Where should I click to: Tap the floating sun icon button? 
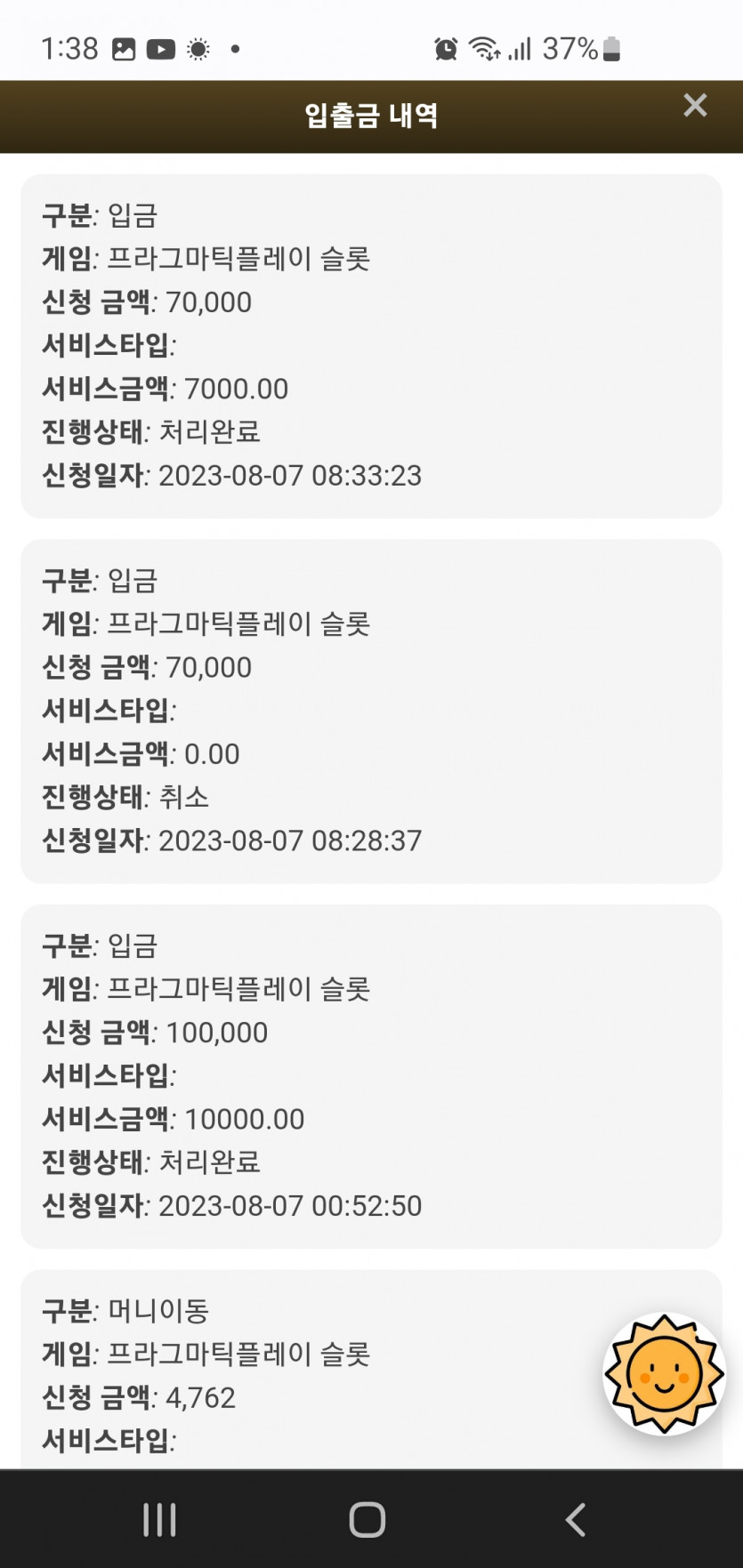[664, 1373]
